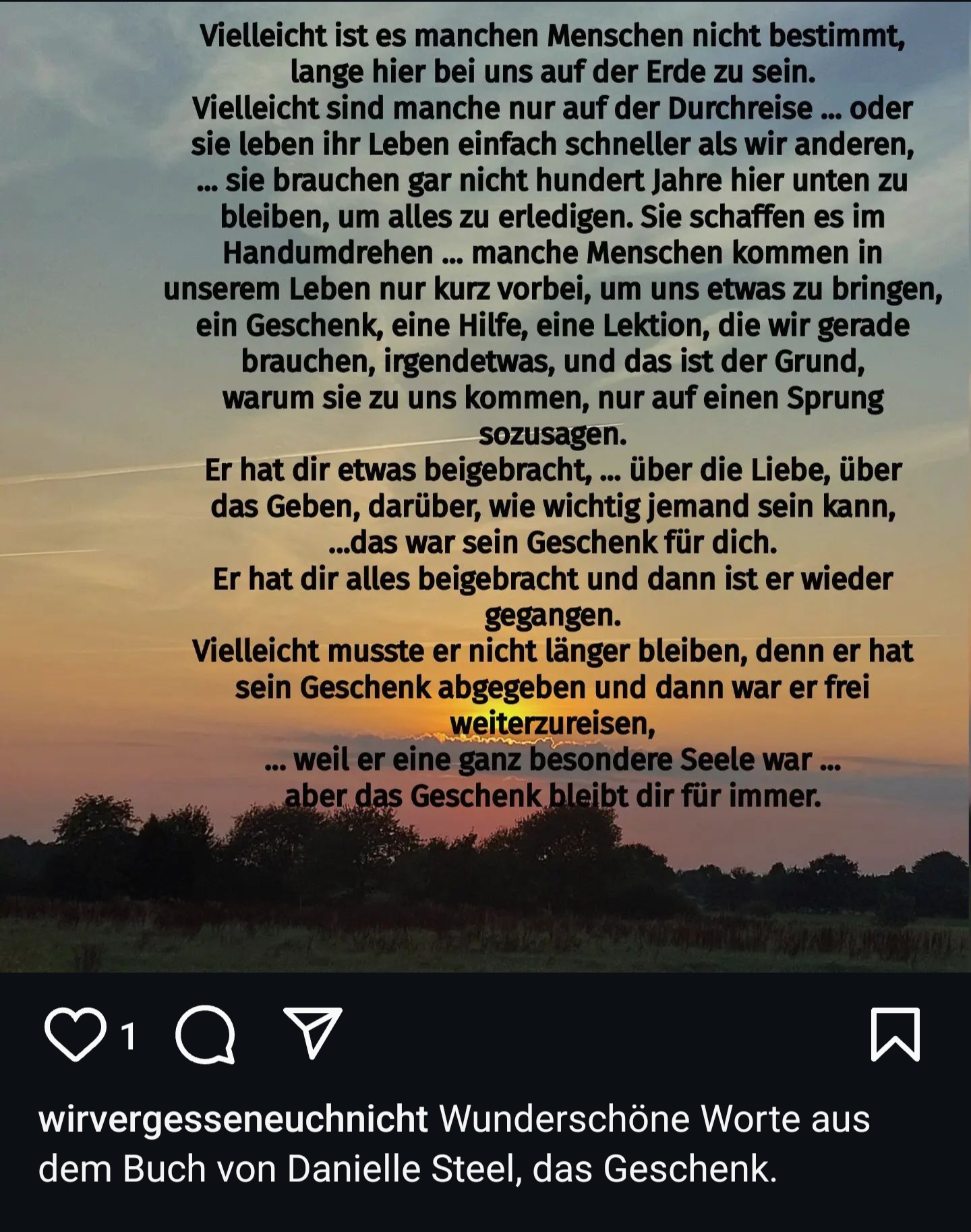Open comments on this post
Screen dimensions: 971x1232
(x=206, y=1034)
